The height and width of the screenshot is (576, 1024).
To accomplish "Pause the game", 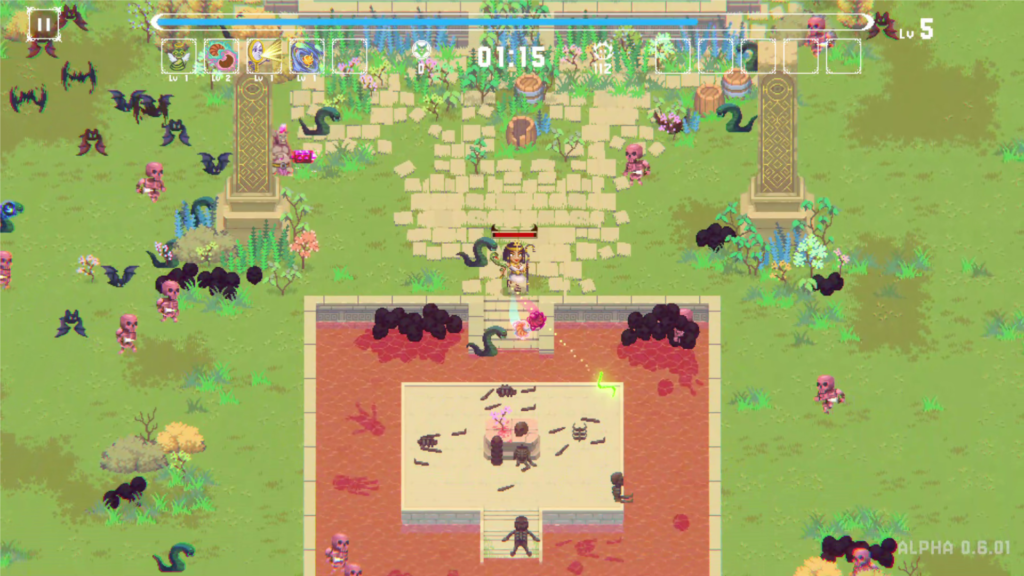I will [x=43, y=22].
